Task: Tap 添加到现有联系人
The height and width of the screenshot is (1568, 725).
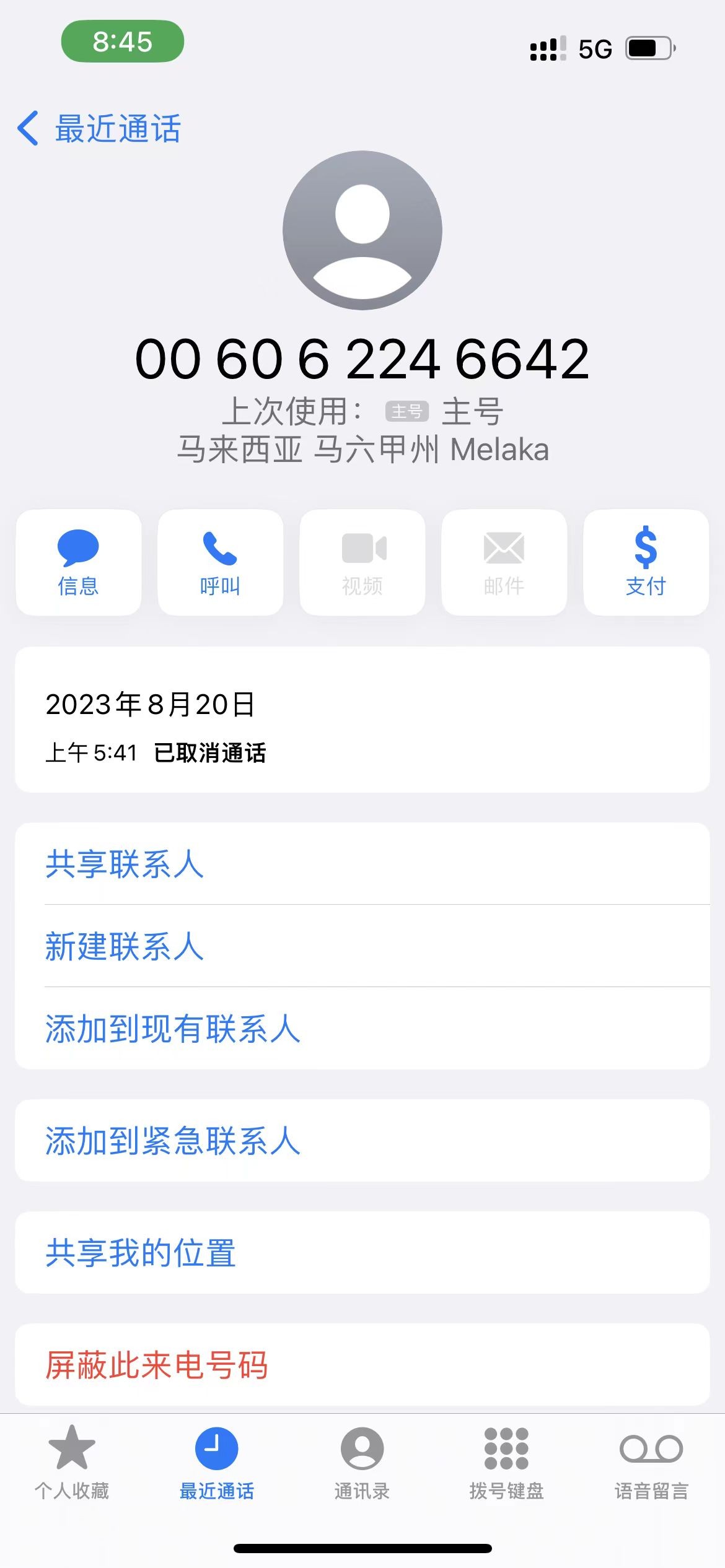Action: point(172,1029)
